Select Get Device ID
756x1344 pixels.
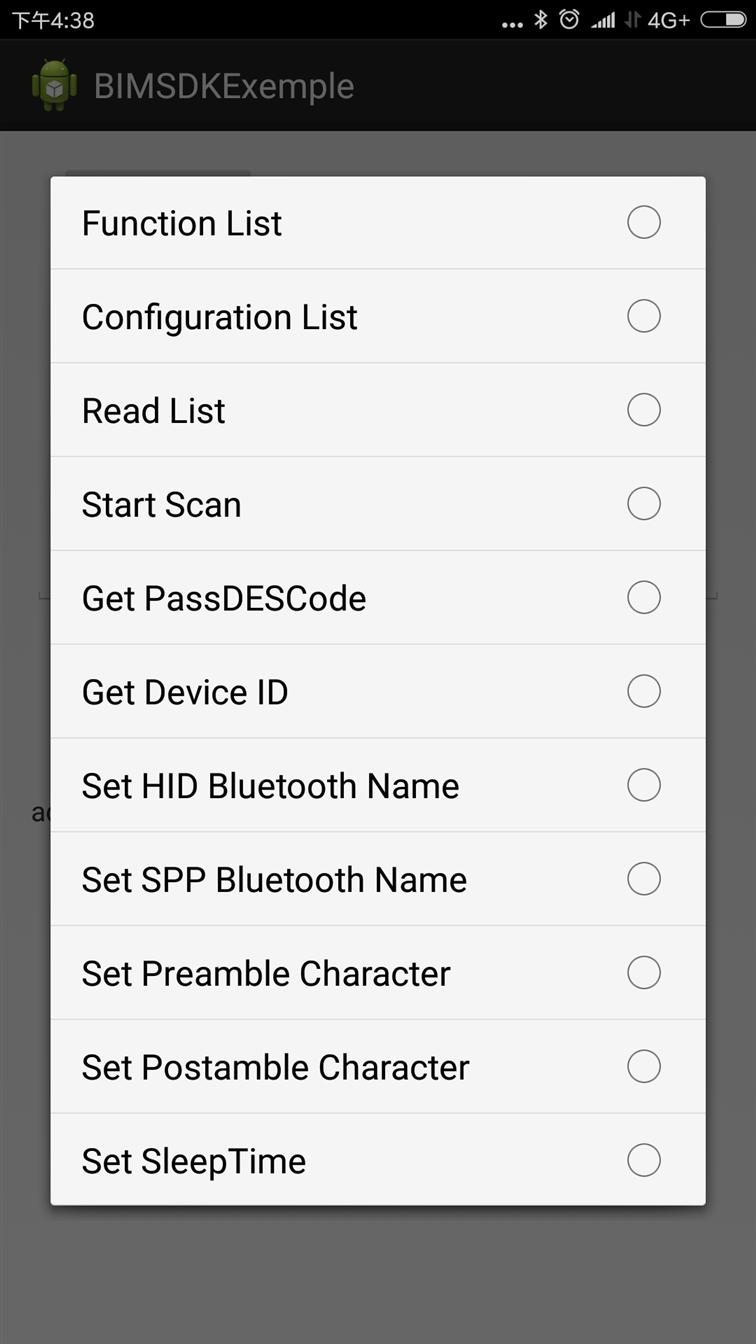click(x=378, y=692)
